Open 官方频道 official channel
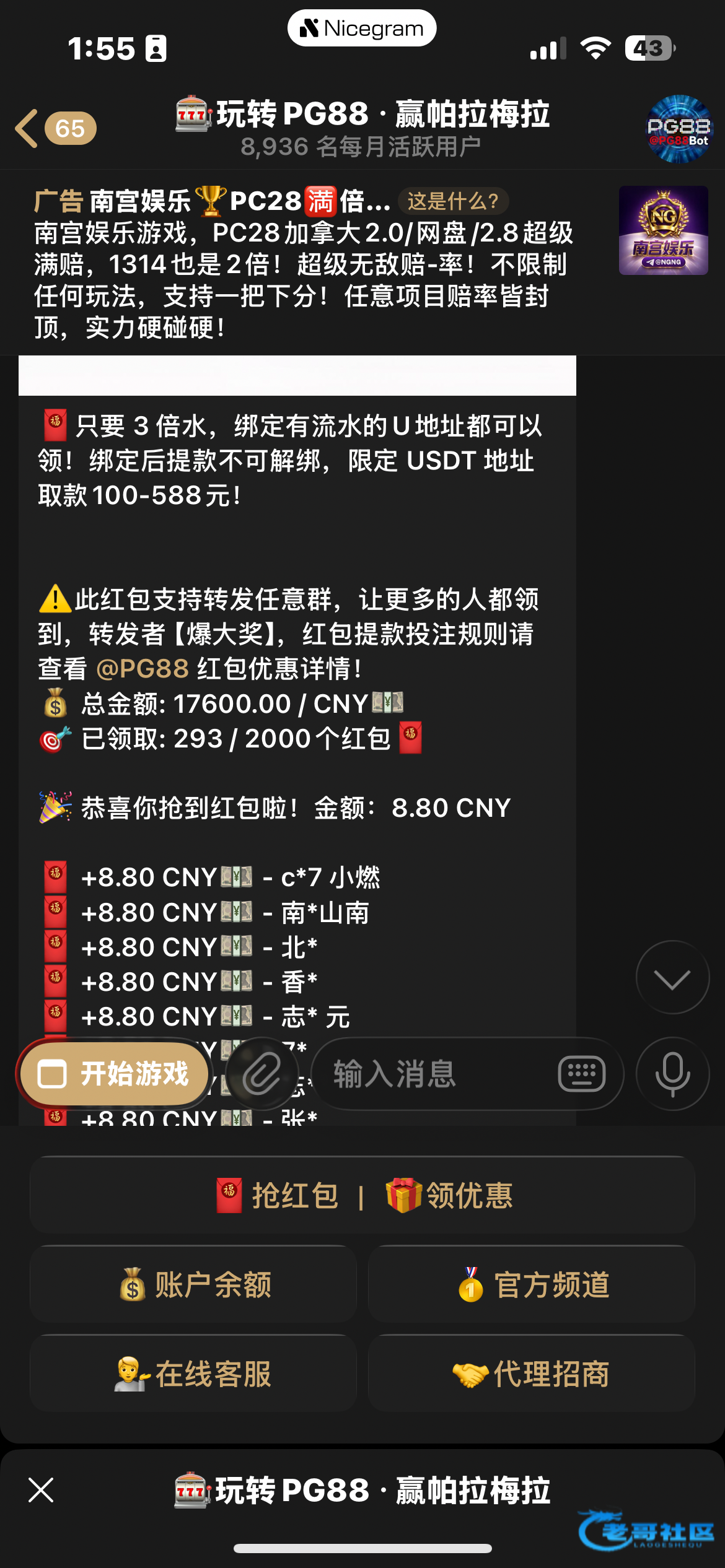 pyautogui.click(x=532, y=1284)
